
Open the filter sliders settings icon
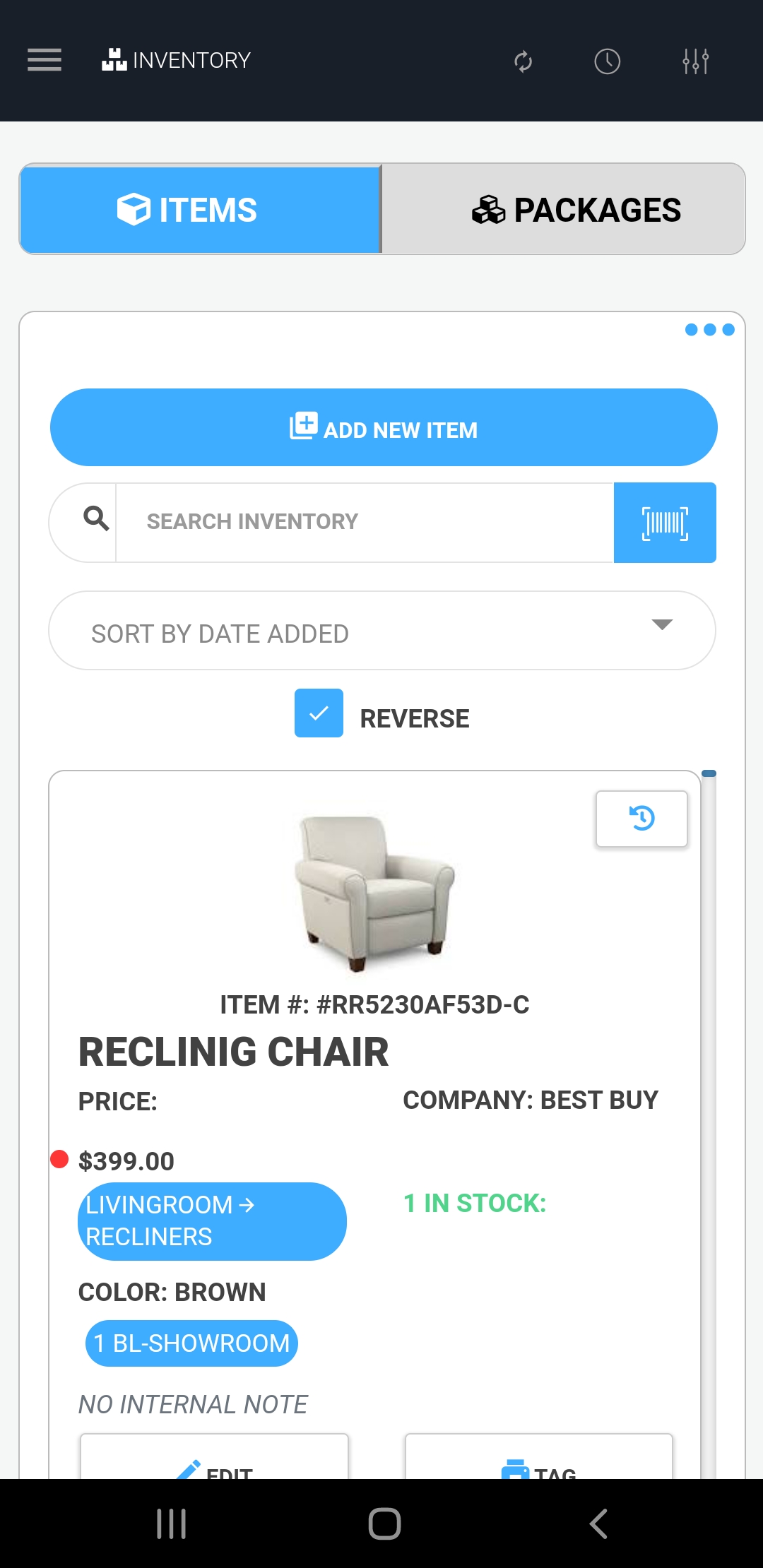click(696, 61)
